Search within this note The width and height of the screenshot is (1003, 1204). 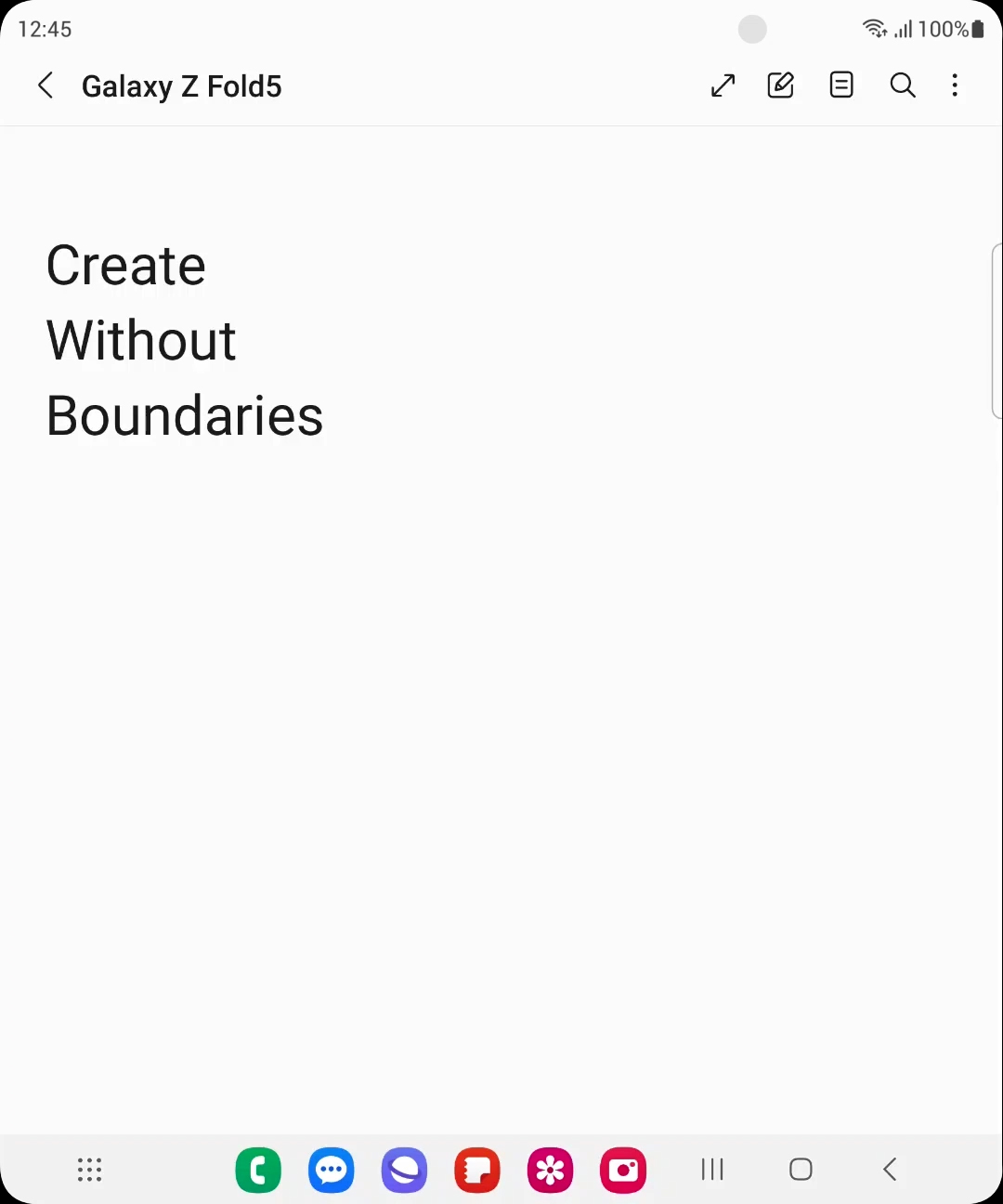pyautogui.click(x=903, y=85)
